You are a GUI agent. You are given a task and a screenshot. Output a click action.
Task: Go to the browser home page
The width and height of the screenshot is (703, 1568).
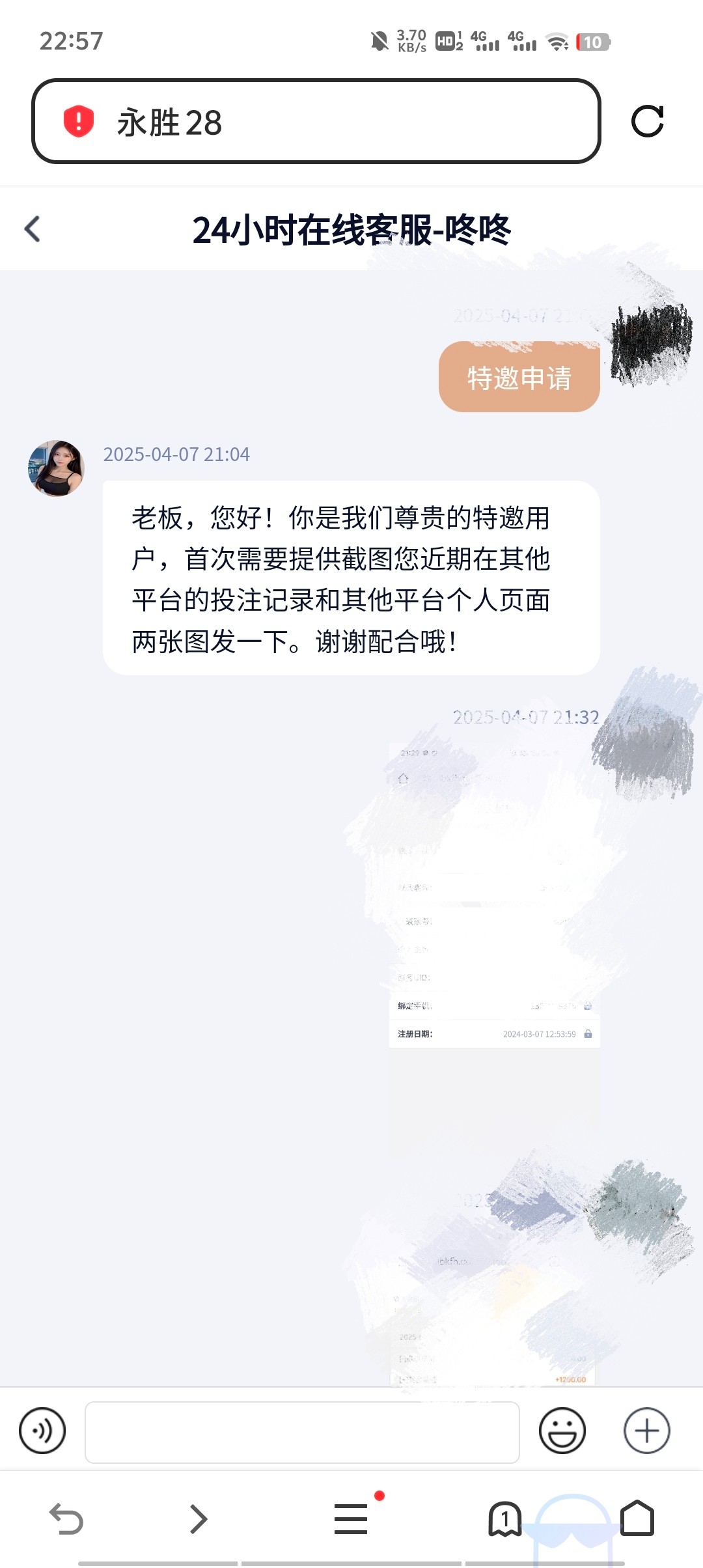pyautogui.click(x=637, y=1519)
